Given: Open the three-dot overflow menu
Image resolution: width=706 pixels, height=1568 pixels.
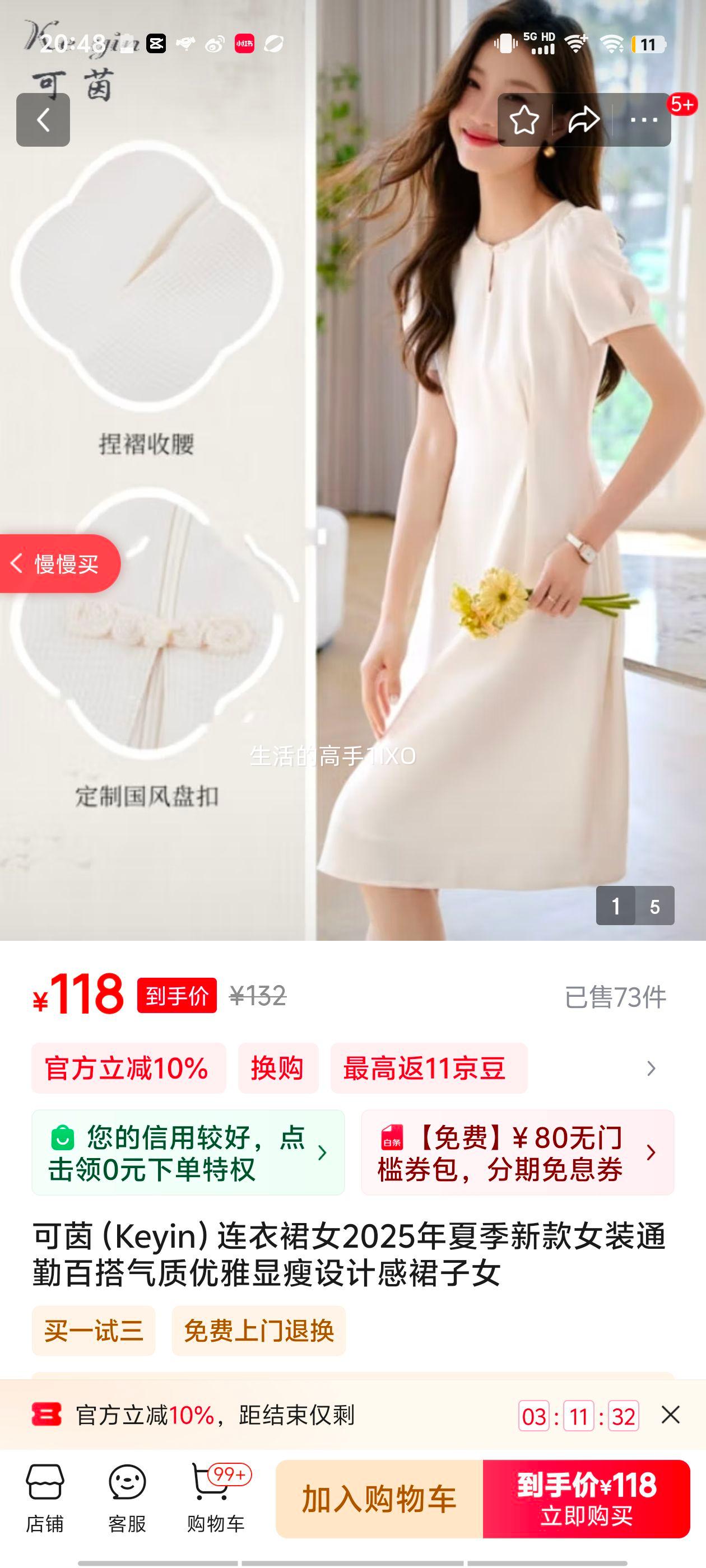Looking at the screenshot, I should [x=643, y=120].
